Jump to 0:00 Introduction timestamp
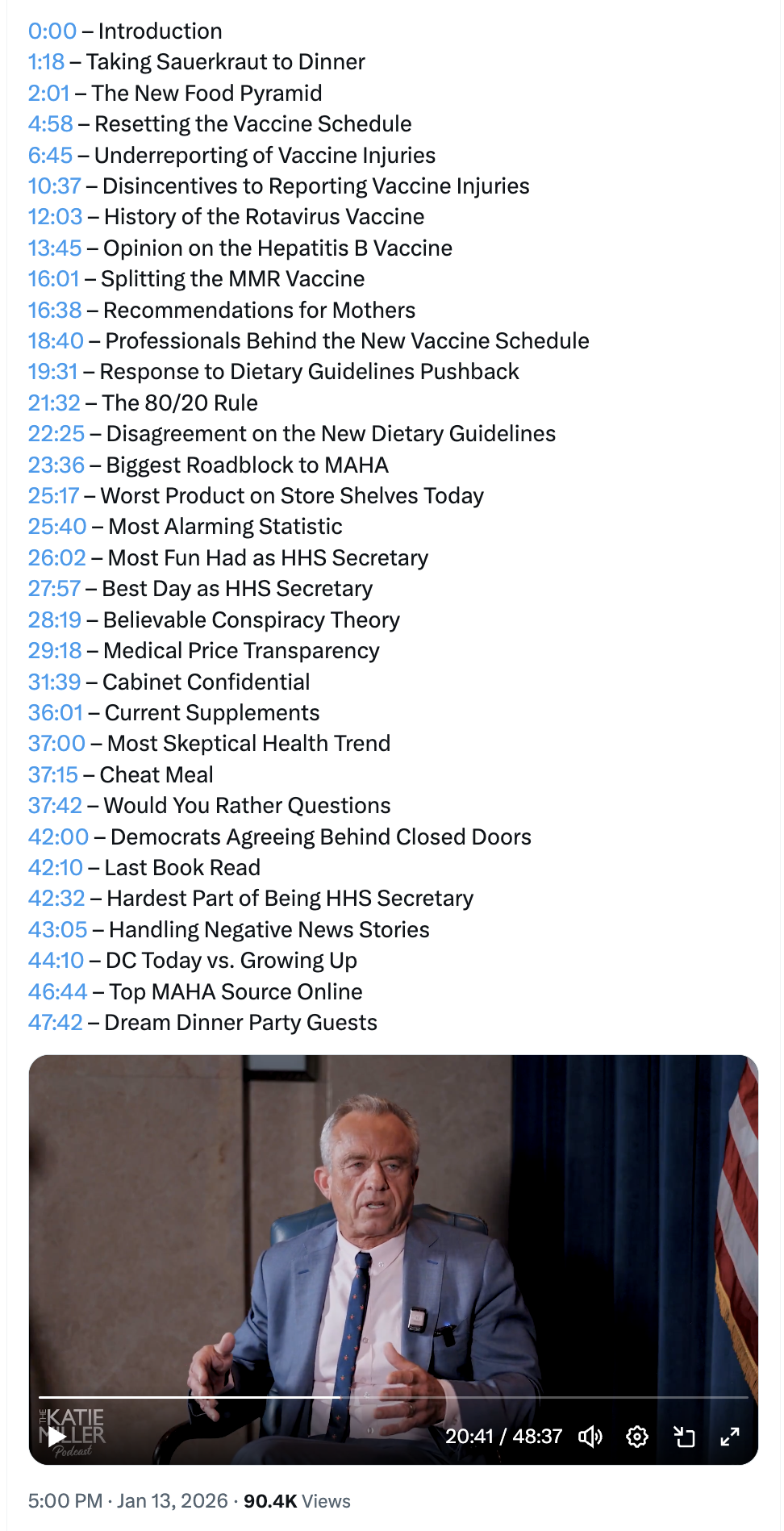 pyautogui.click(x=52, y=31)
